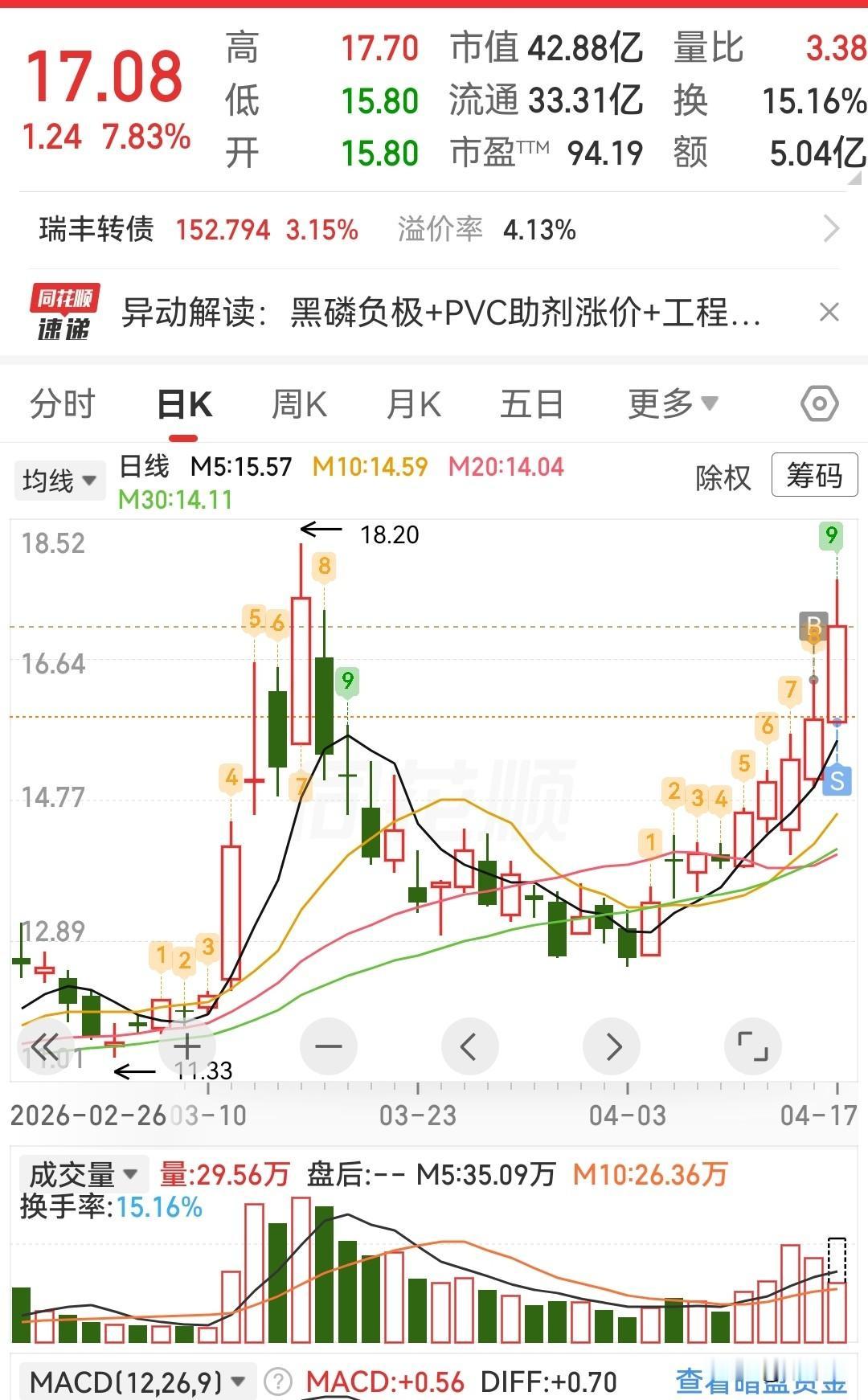Toggle 筹码 chip distribution overlay
The image size is (868, 1400).
click(814, 476)
